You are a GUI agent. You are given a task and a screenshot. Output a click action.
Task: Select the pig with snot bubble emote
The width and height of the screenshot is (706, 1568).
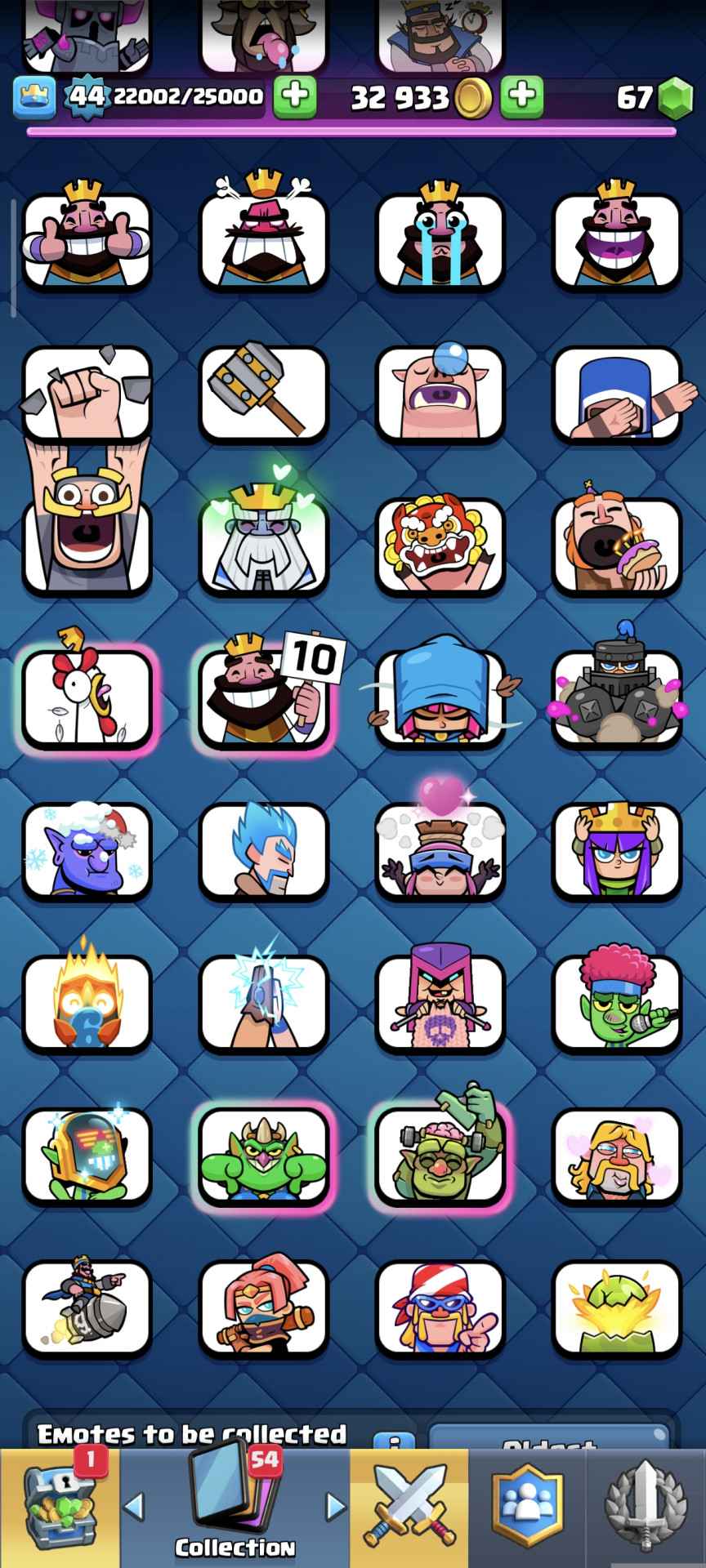pyautogui.click(x=440, y=393)
